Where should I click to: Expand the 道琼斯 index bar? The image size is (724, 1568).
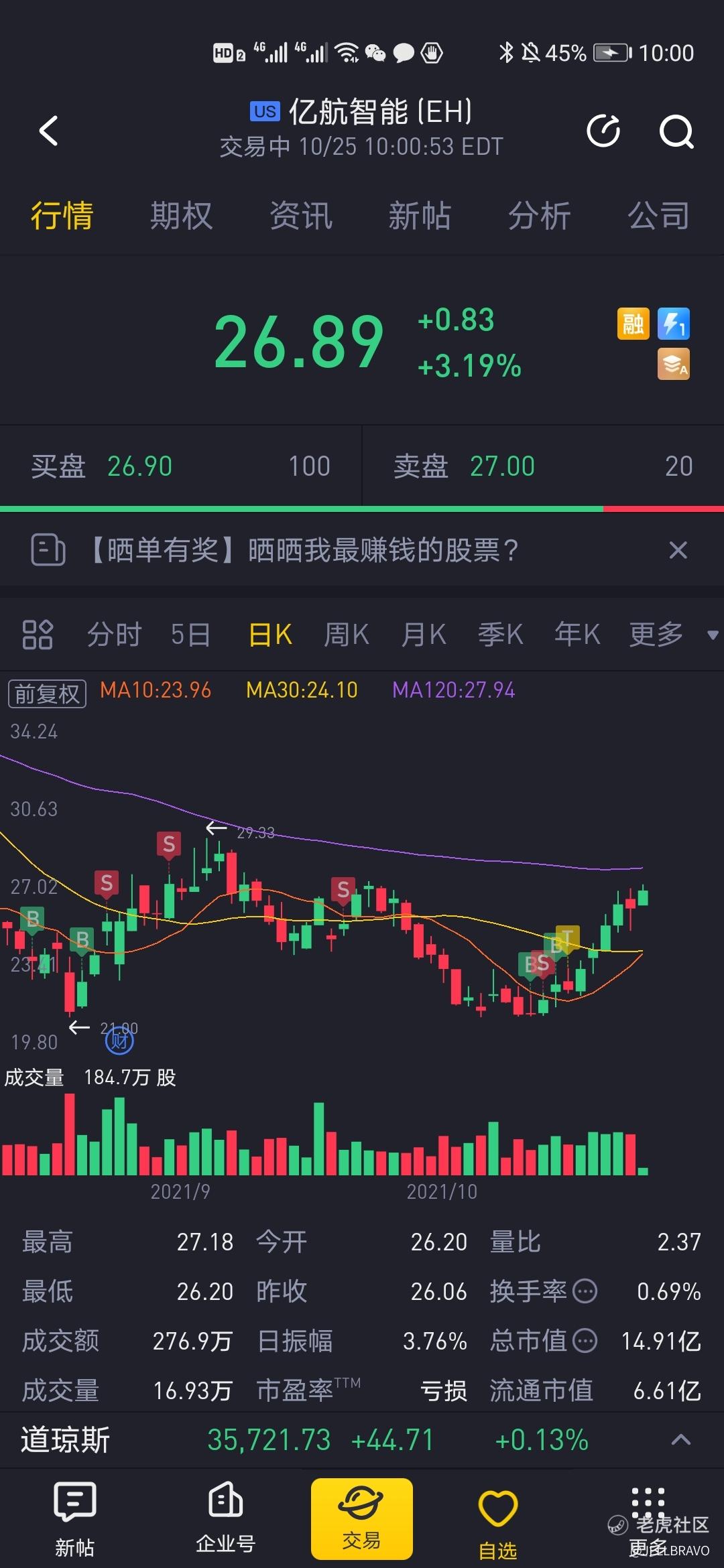pyautogui.click(x=680, y=1439)
